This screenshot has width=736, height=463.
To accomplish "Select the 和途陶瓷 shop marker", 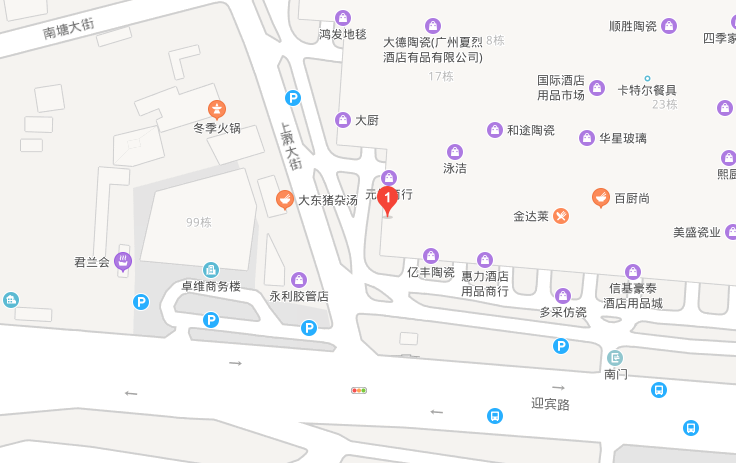I will [x=495, y=130].
